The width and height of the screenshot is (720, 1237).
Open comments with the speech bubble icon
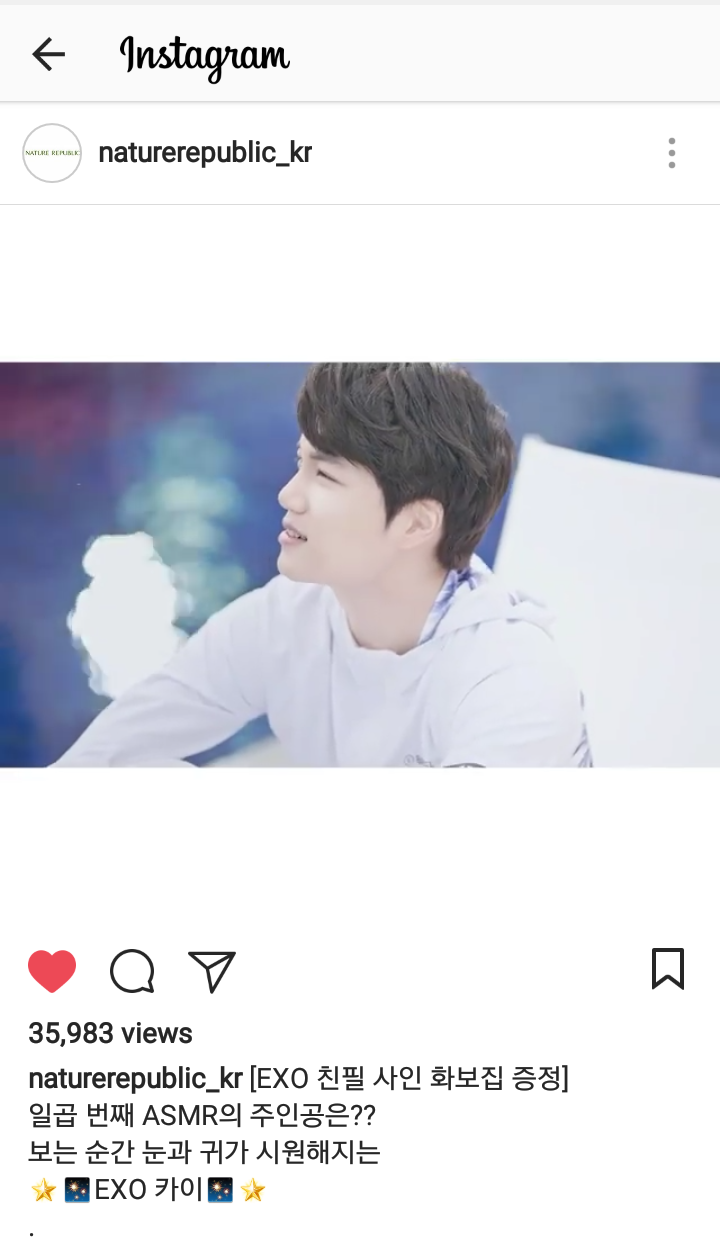(132, 970)
